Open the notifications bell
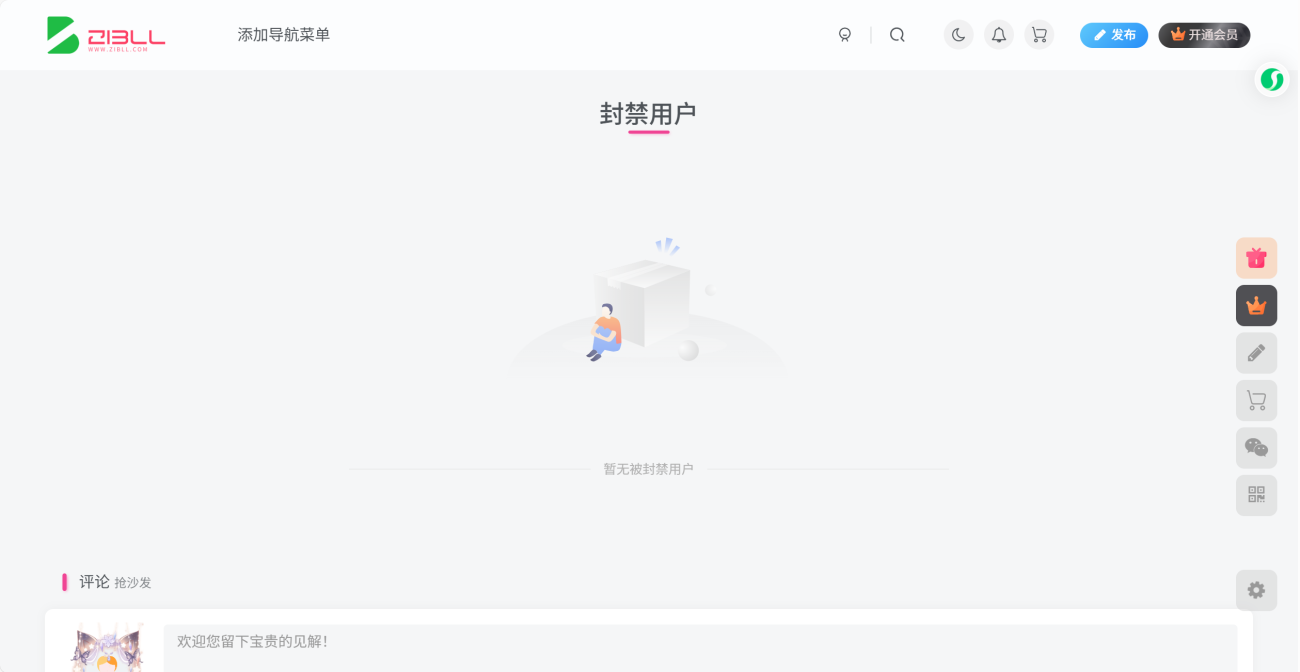The width and height of the screenshot is (1300, 672). pyautogui.click(x=998, y=35)
